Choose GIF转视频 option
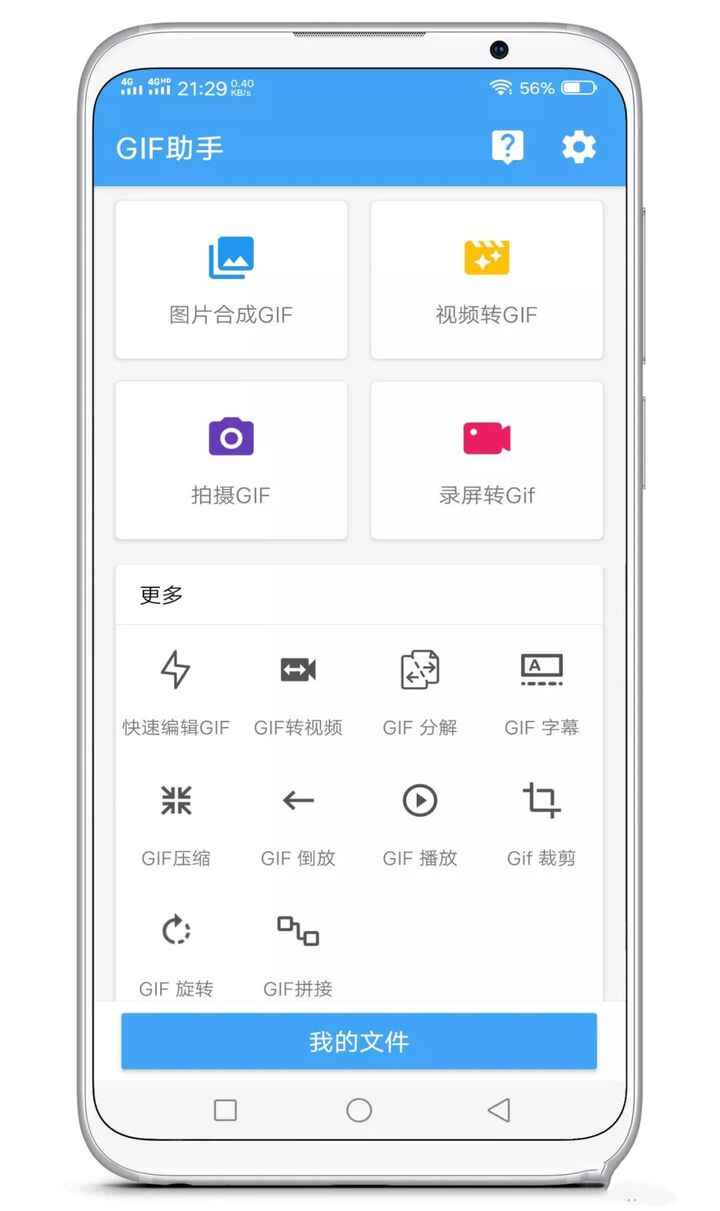The image size is (720, 1211). [298, 690]
